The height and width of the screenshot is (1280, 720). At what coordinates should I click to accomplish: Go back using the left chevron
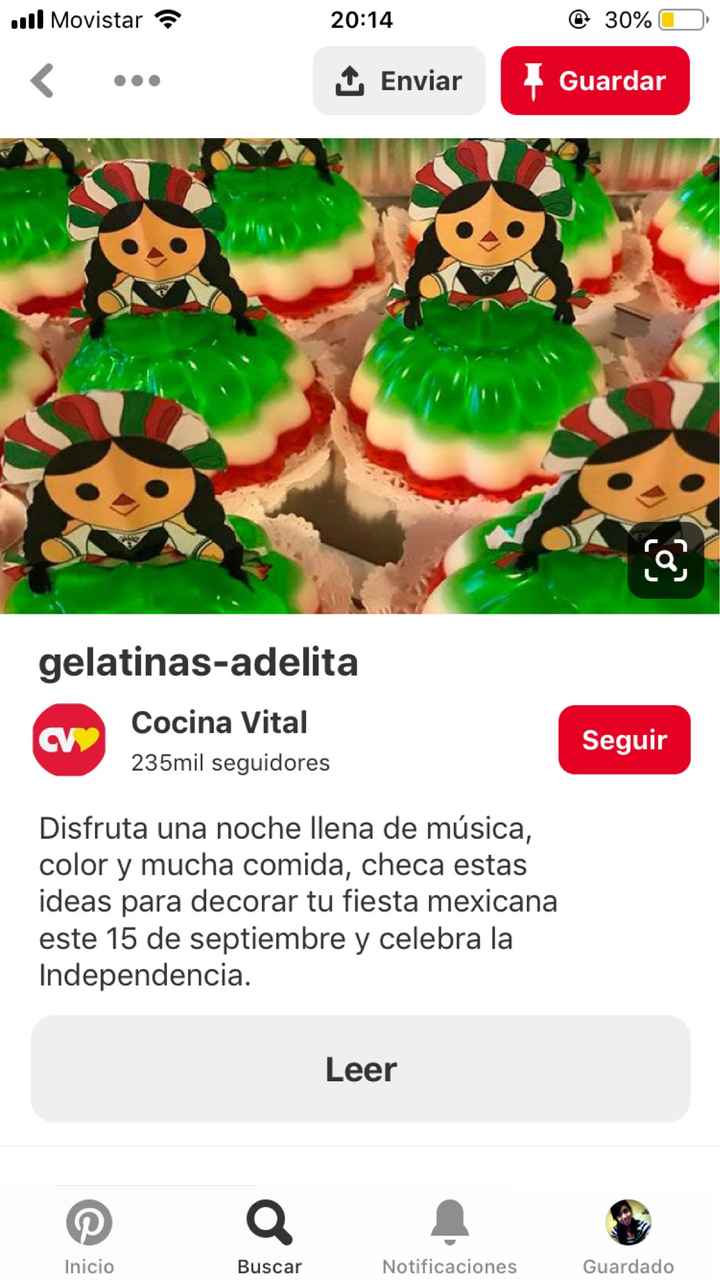42,80
